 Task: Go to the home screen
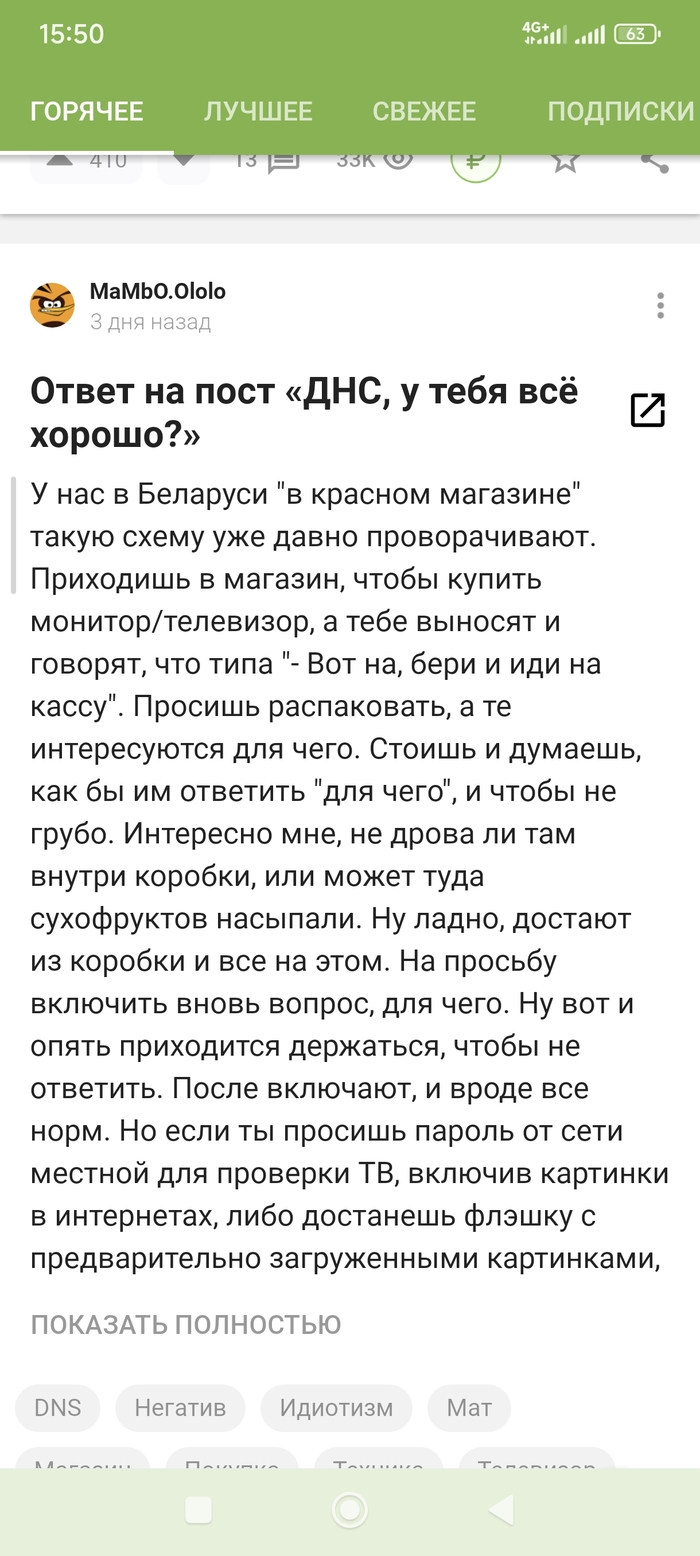coord(349,1510)
